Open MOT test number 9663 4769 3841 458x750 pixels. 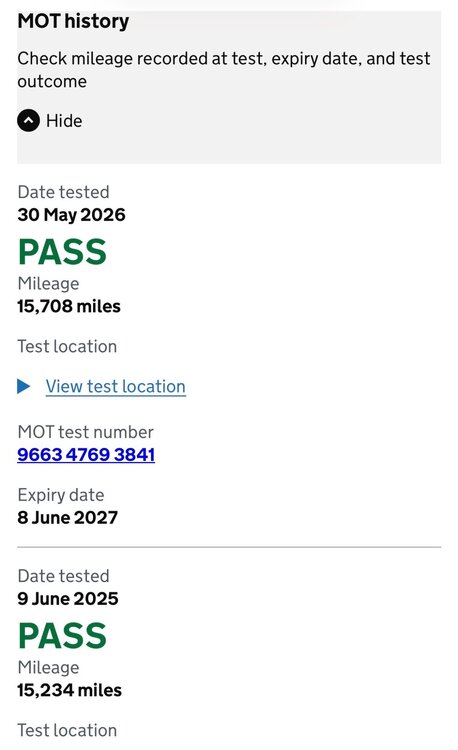(86, 454)
